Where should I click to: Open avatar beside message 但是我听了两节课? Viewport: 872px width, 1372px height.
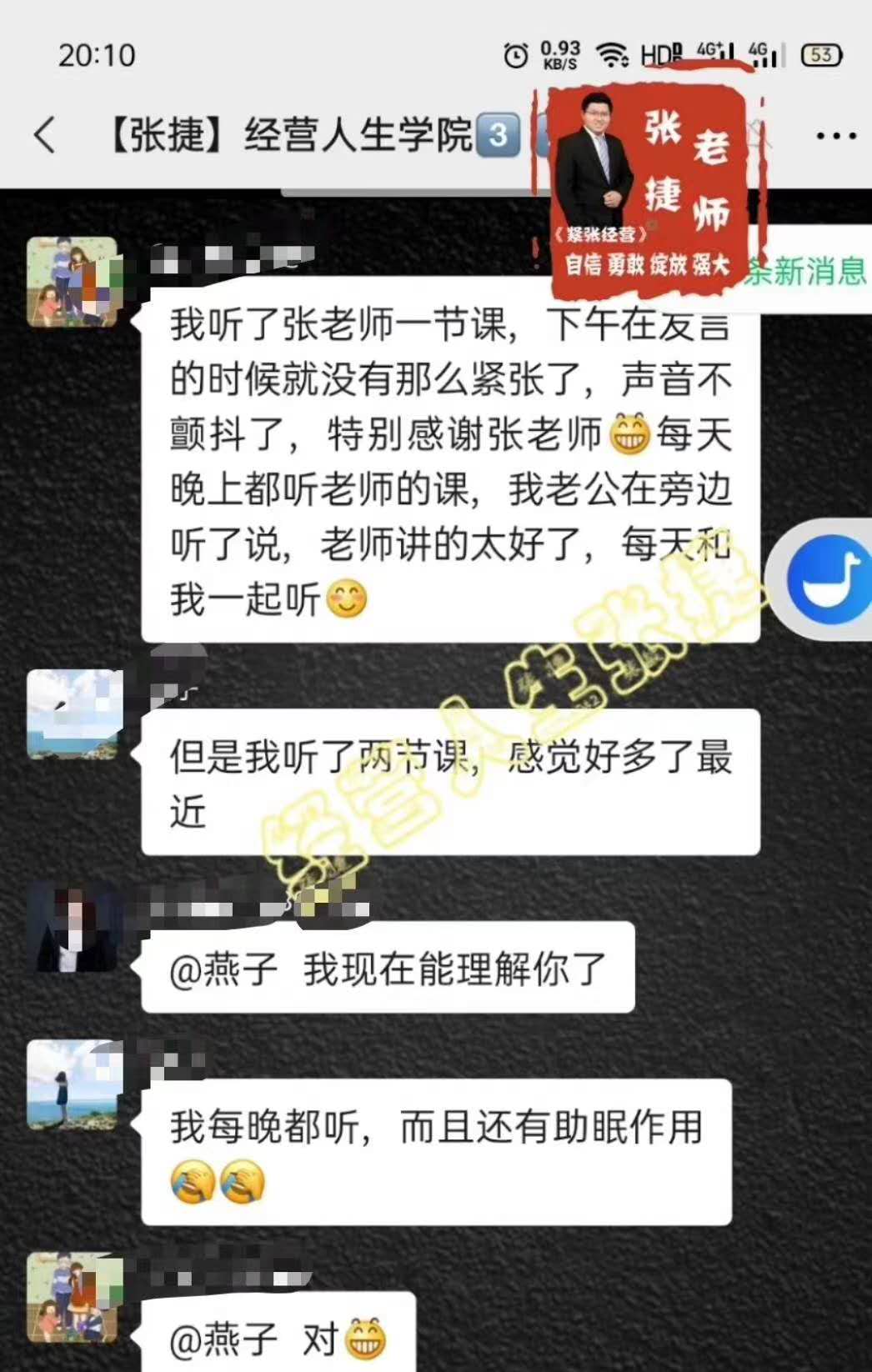pos(75,715)
